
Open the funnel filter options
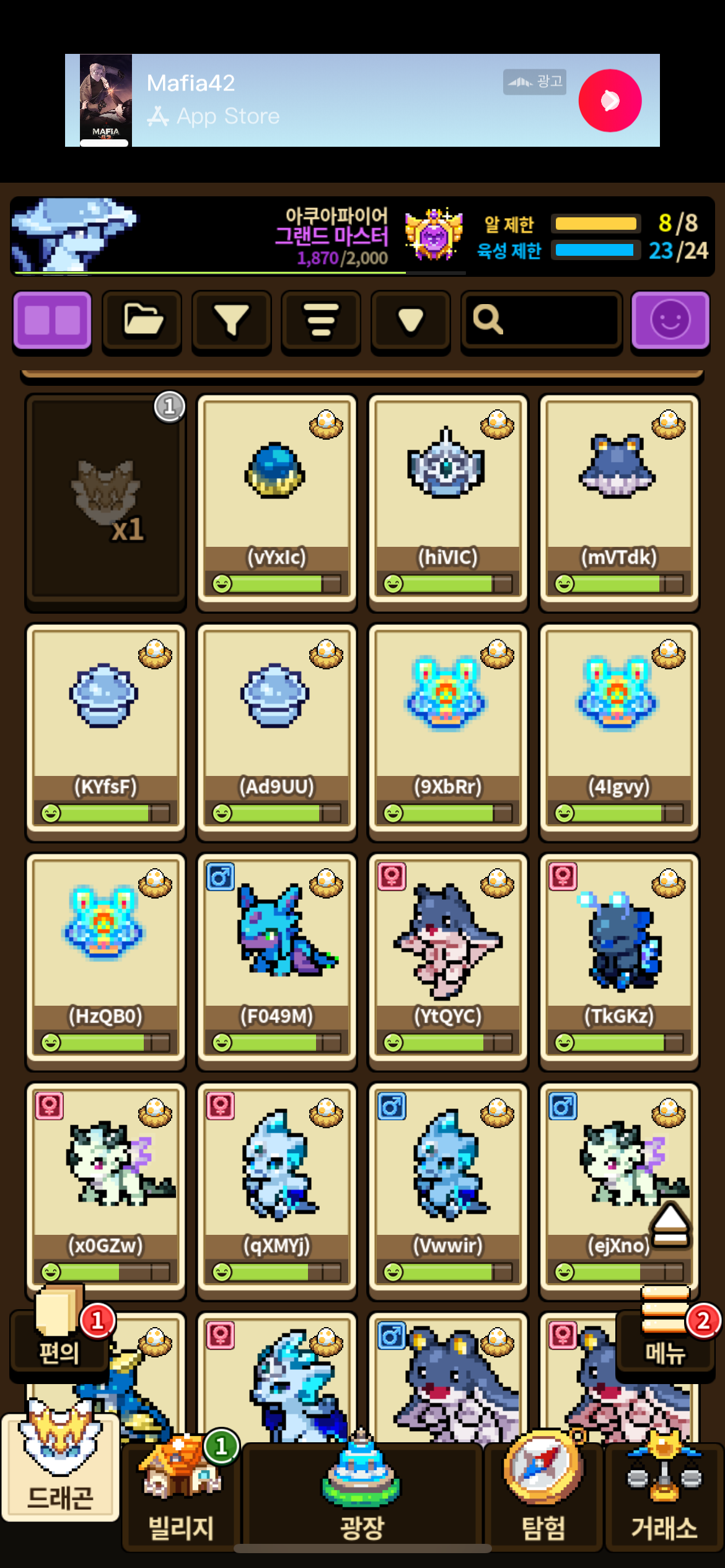click(232, 321)
